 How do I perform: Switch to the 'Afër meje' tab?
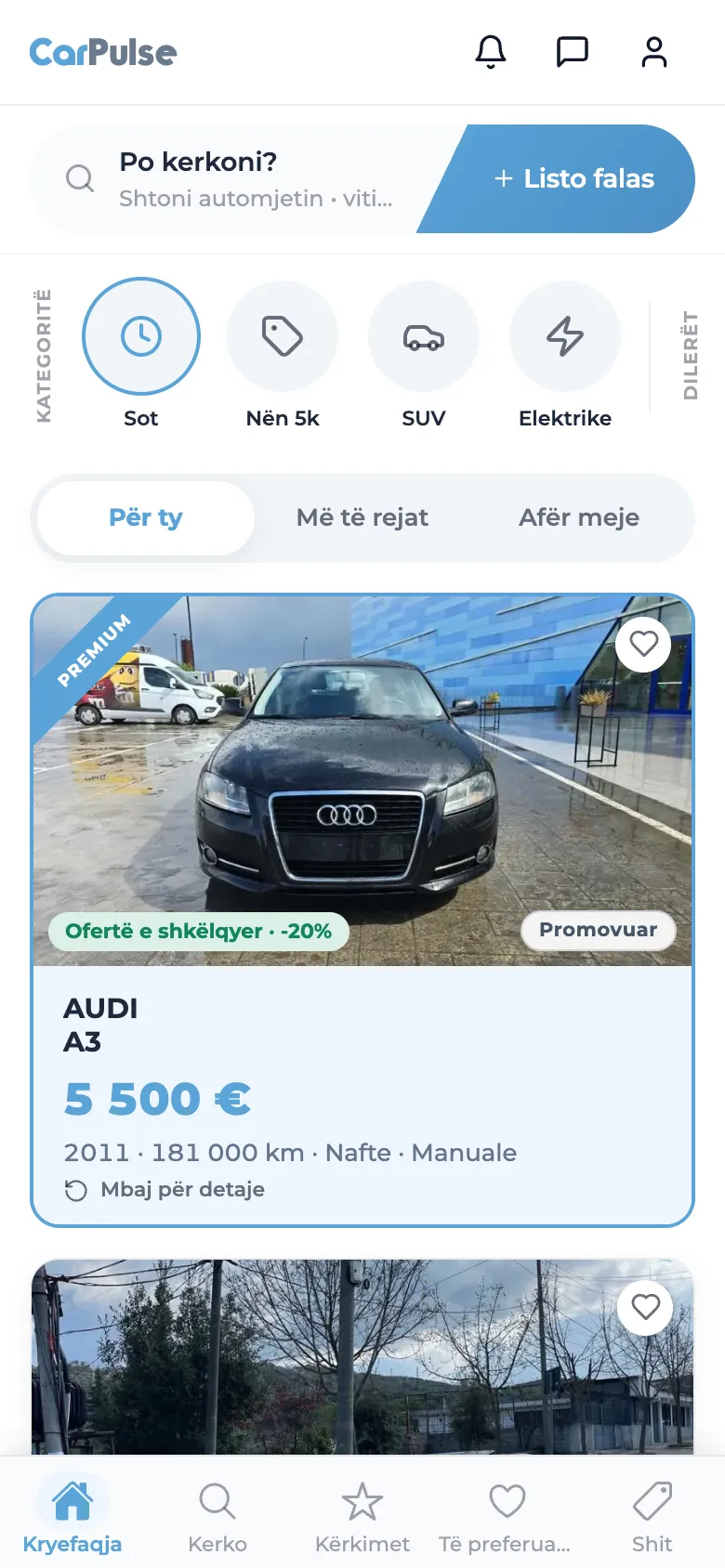579,517
